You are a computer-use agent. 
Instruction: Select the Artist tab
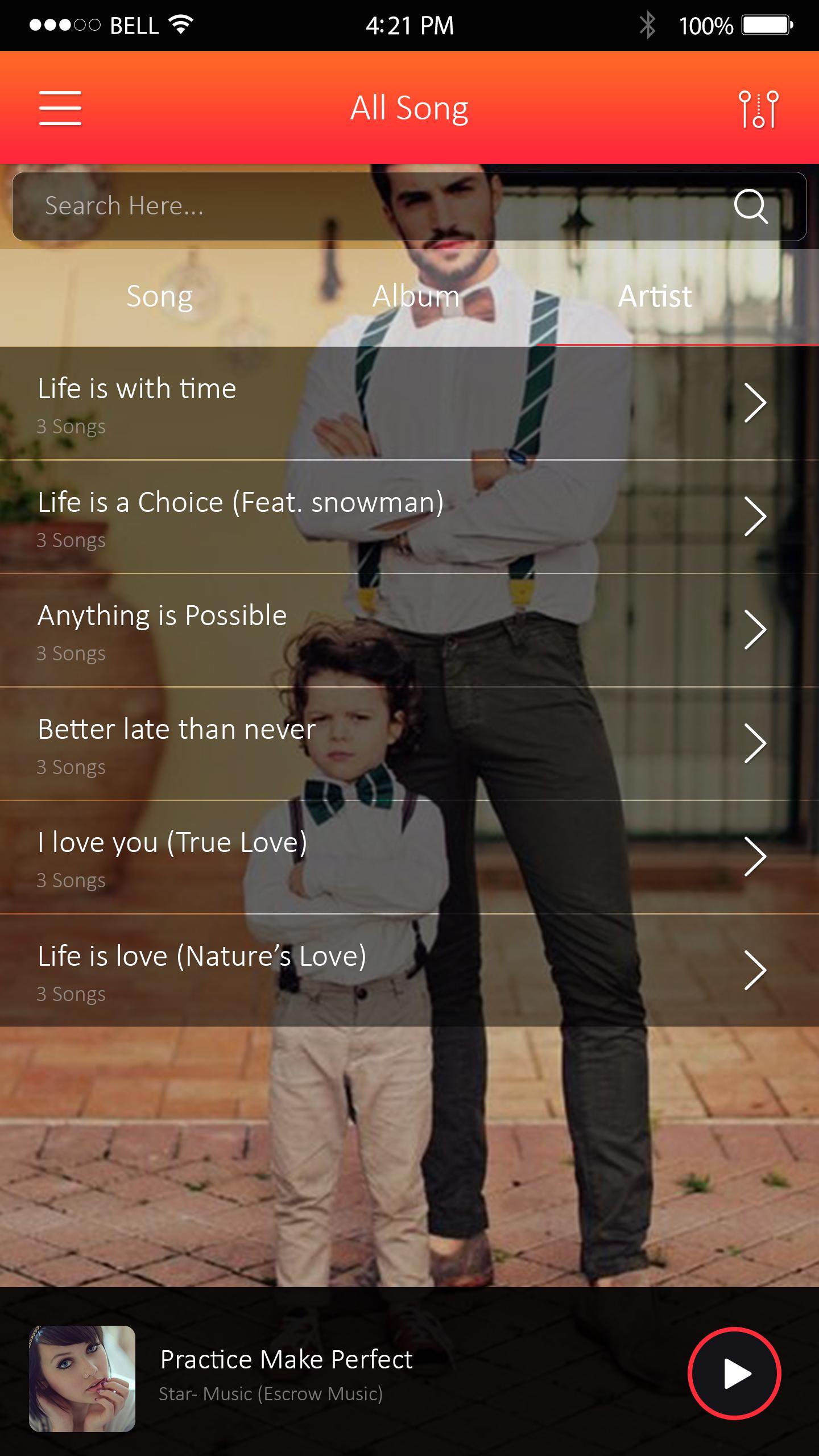(x=655, y=296)
